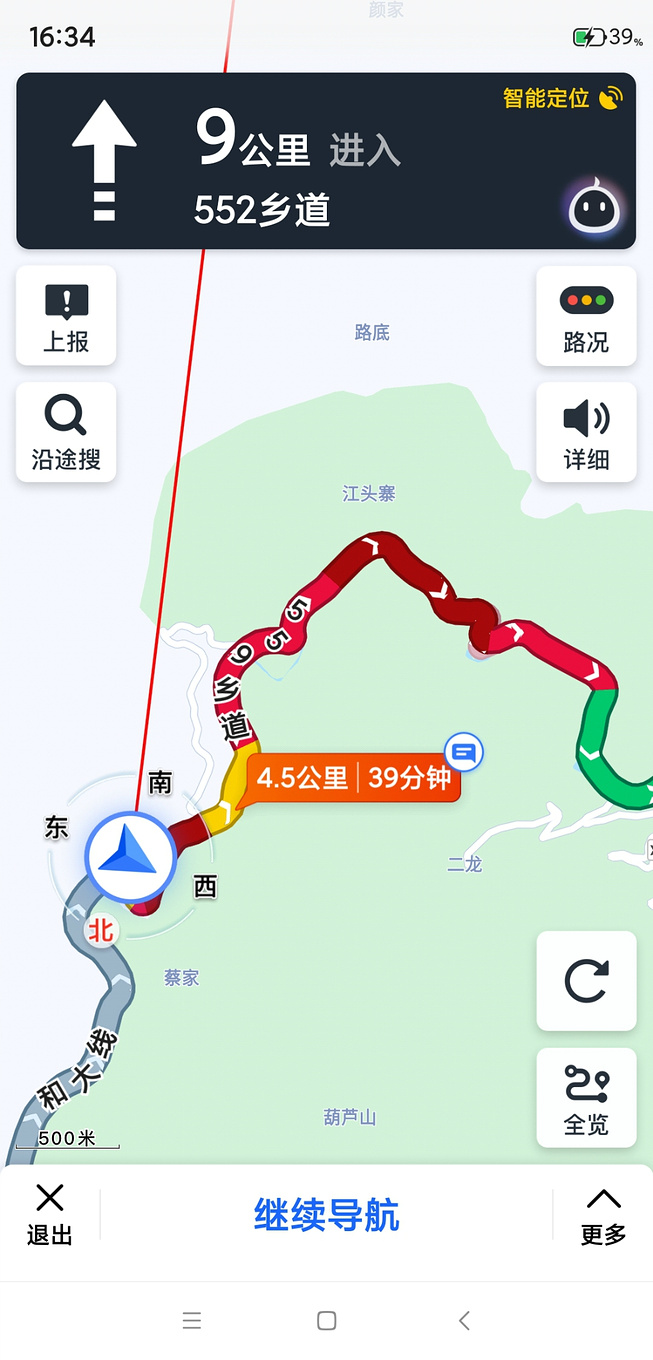Expand the 更多 options
The width and height of the screenshot is (653, 1360).
[603, 1216]
